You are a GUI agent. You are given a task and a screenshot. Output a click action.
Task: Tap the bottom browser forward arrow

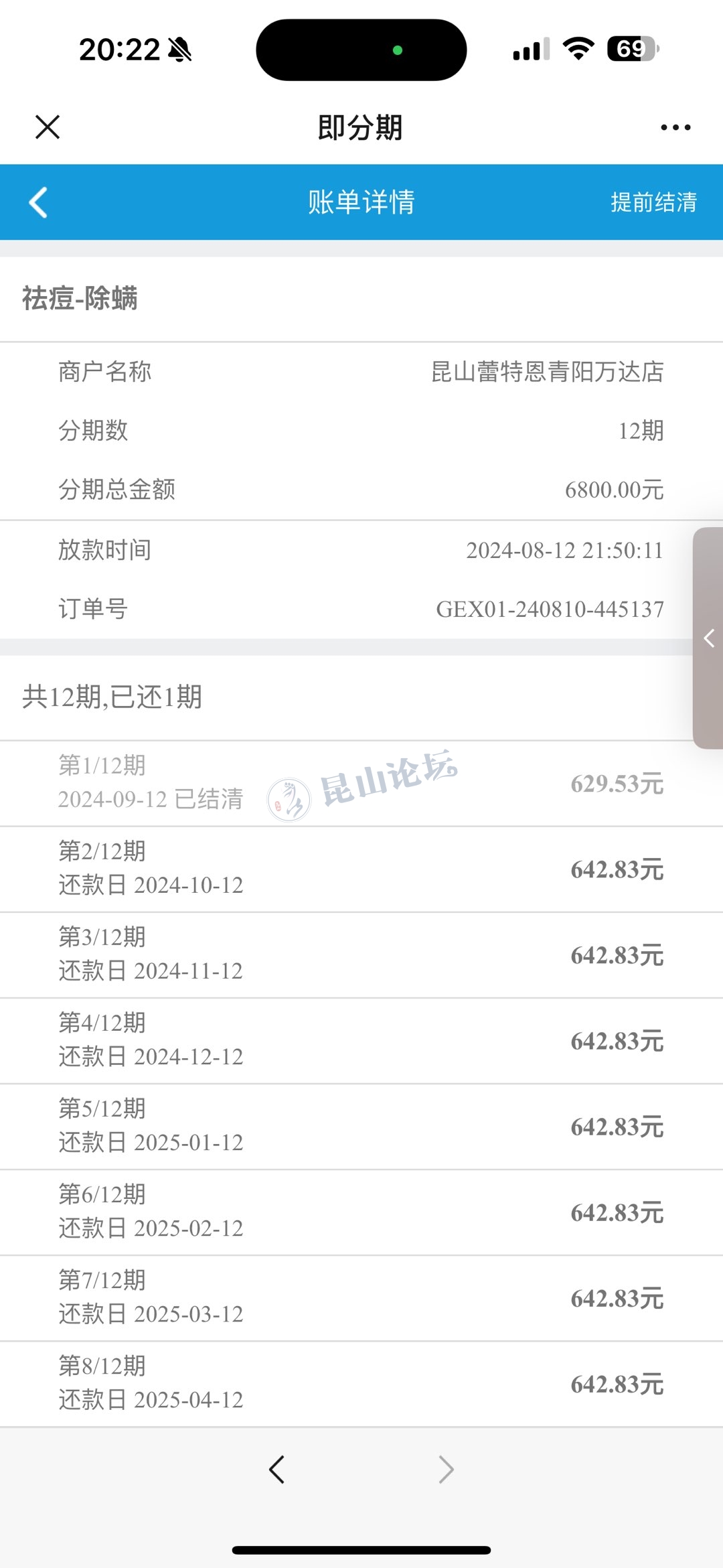(446, 1470)
